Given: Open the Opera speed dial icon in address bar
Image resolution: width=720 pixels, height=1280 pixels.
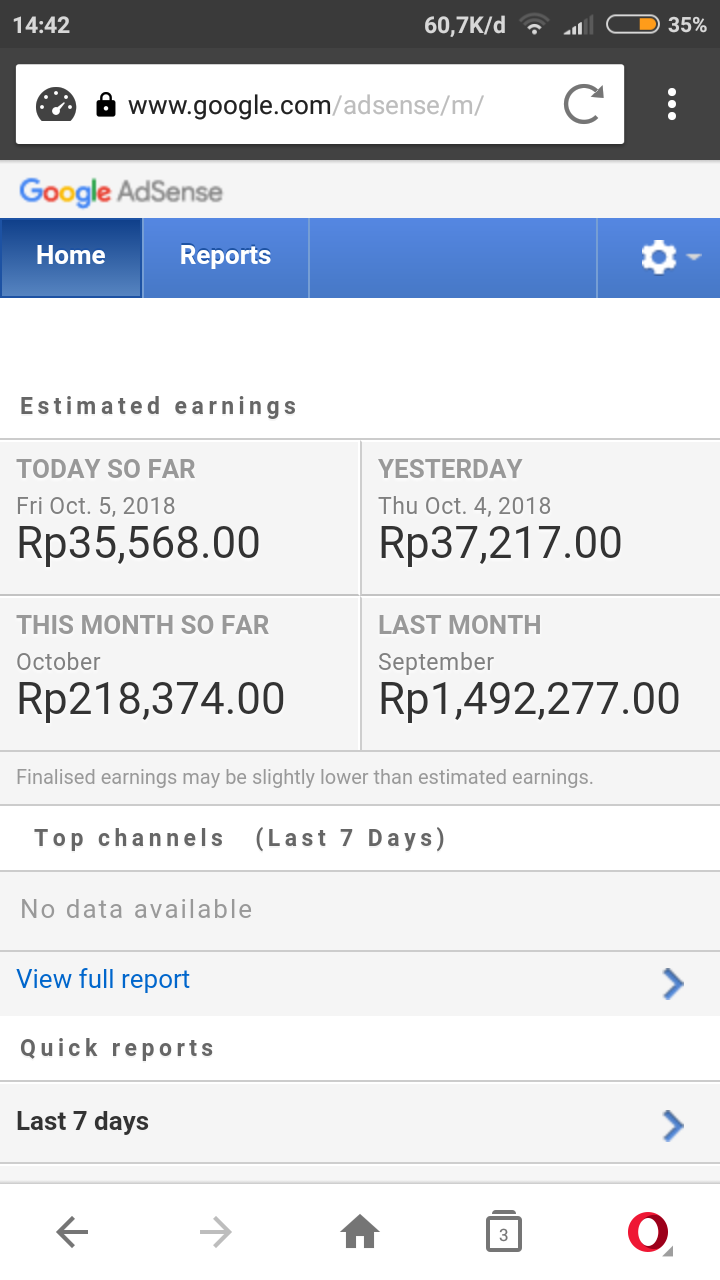Looking at the screenshot, I should pyautogui.click(x=56, y=104).
